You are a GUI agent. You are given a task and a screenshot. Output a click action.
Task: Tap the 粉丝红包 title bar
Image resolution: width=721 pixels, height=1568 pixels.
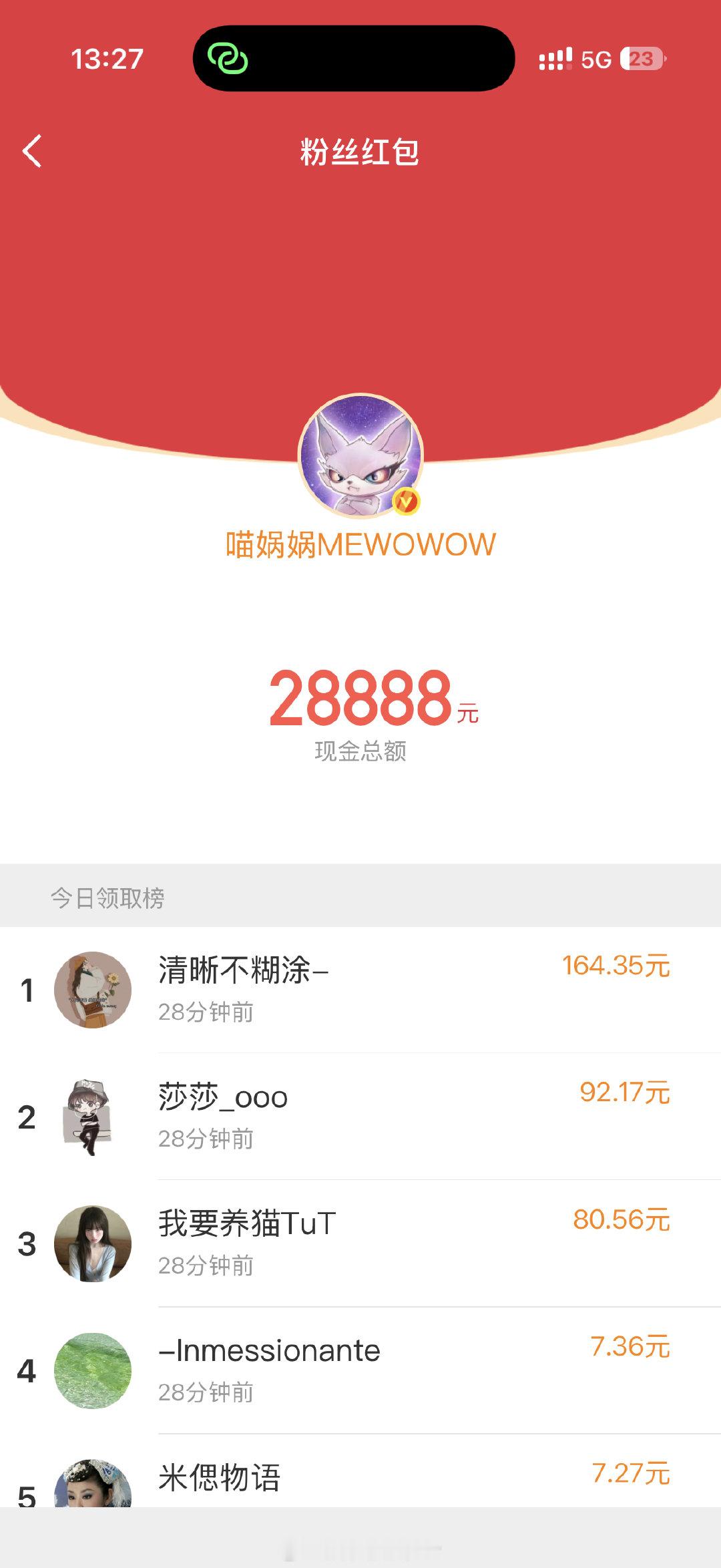click(x=360, y=150)
